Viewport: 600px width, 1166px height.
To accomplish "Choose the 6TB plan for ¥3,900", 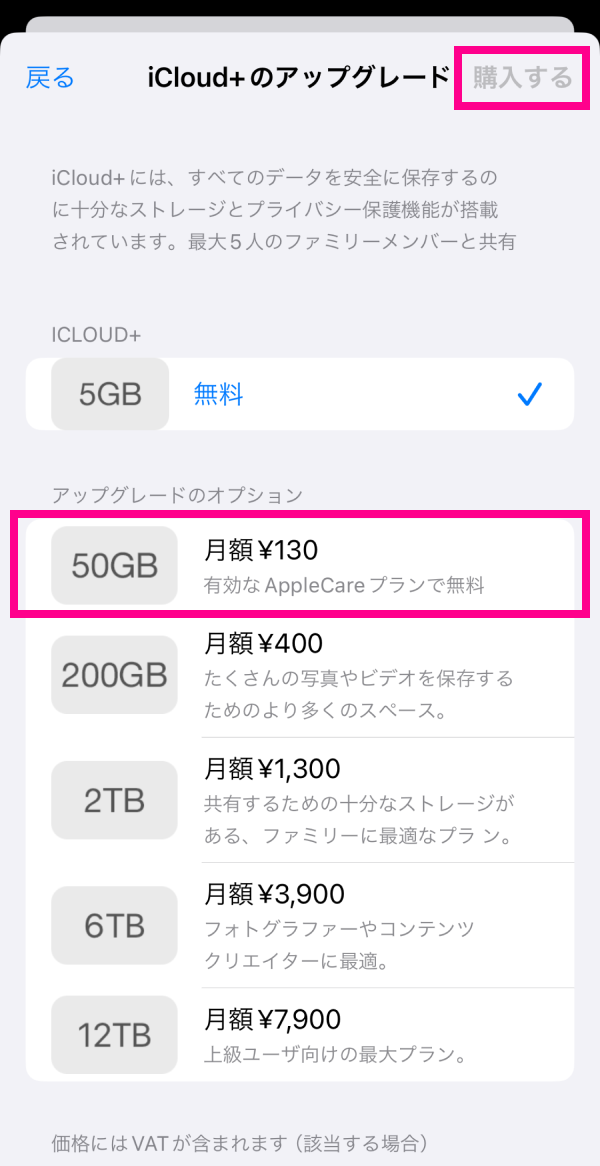I will 300,925.
